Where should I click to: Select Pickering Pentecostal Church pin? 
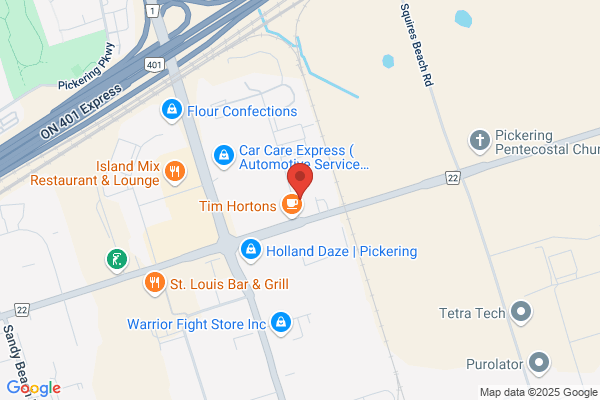(479, 141)
